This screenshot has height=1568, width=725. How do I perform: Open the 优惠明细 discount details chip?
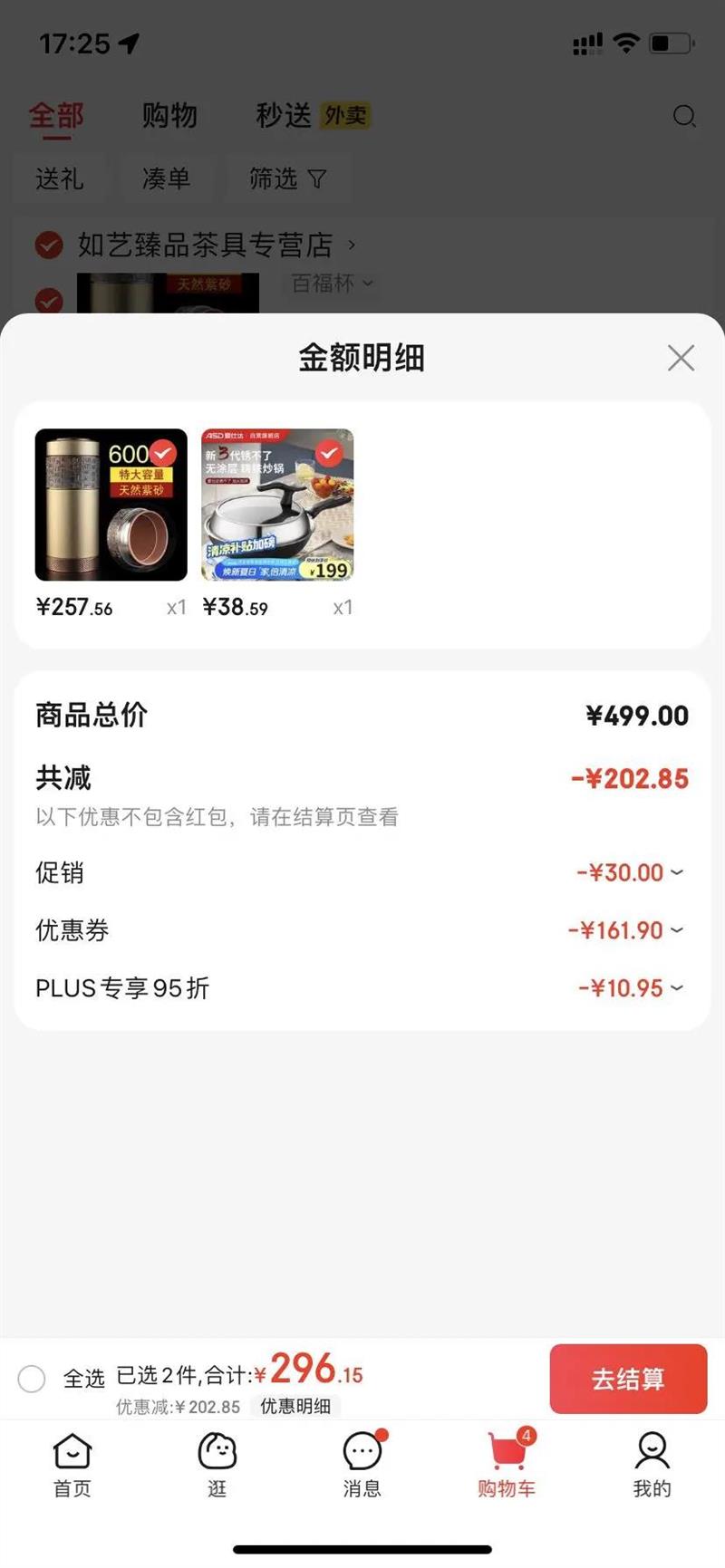[x=295, y=1406]
